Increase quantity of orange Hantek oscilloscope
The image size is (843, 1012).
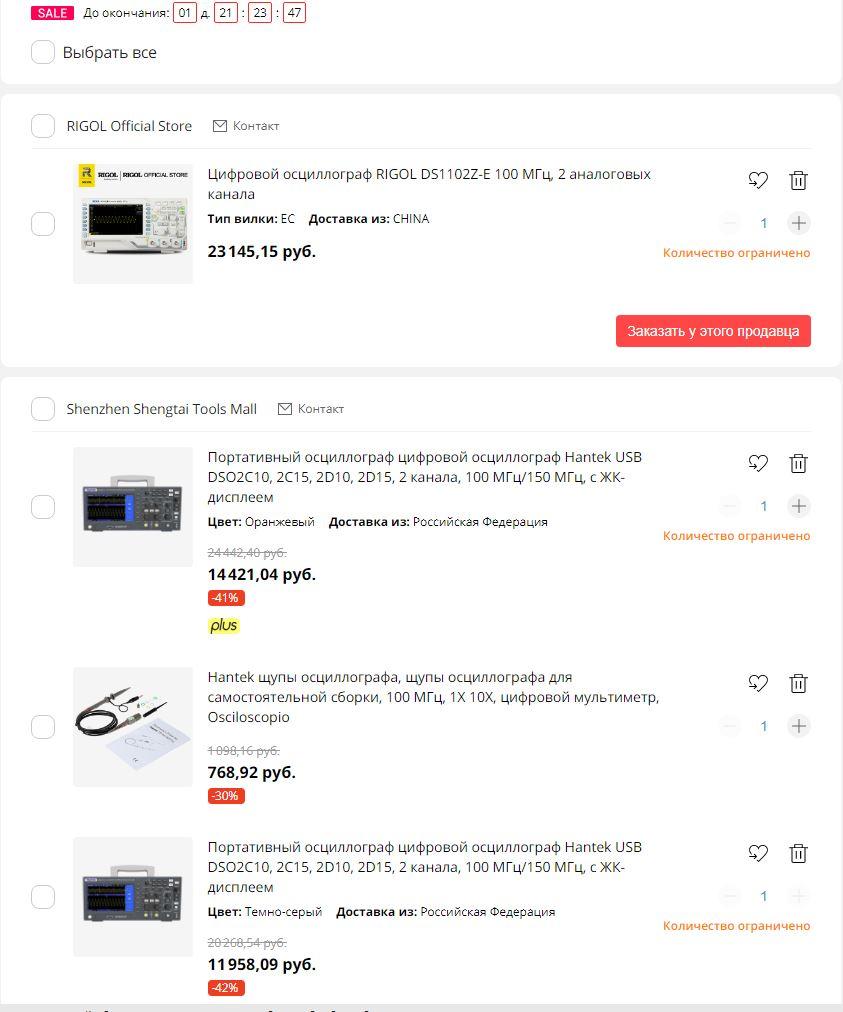coord(798,506)
